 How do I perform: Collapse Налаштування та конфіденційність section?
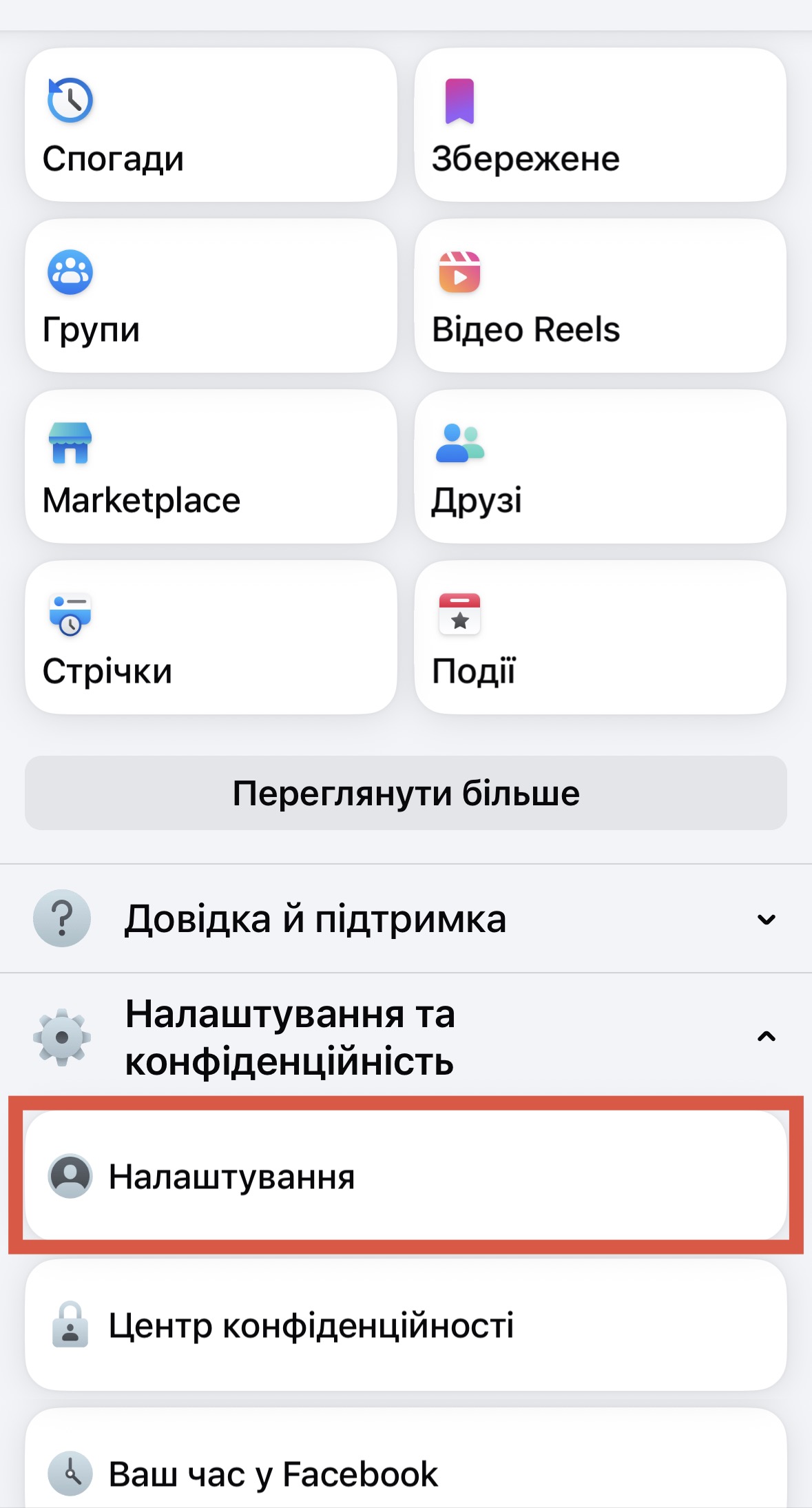click(406, 1036)
